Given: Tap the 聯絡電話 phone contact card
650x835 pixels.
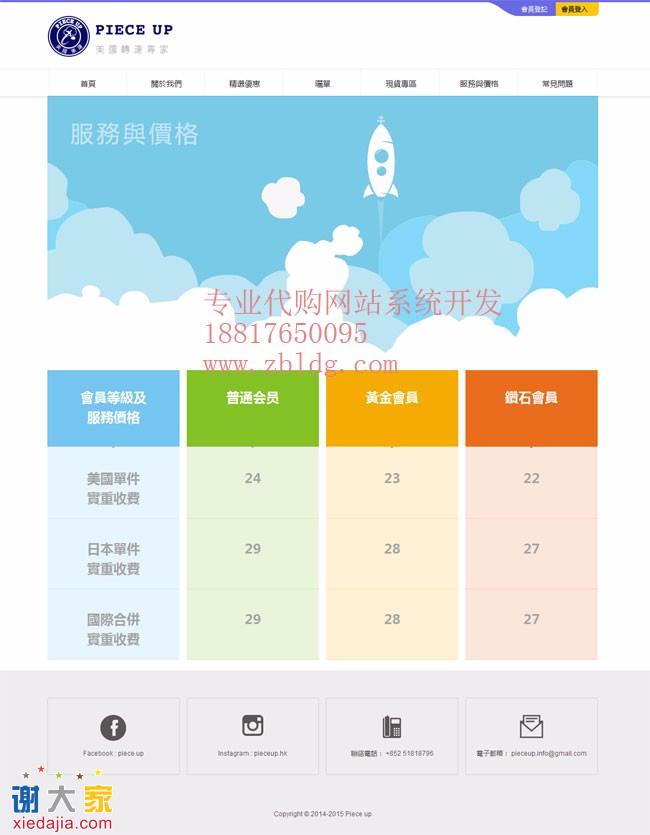Looking at the screenshot, I should 392,735.
